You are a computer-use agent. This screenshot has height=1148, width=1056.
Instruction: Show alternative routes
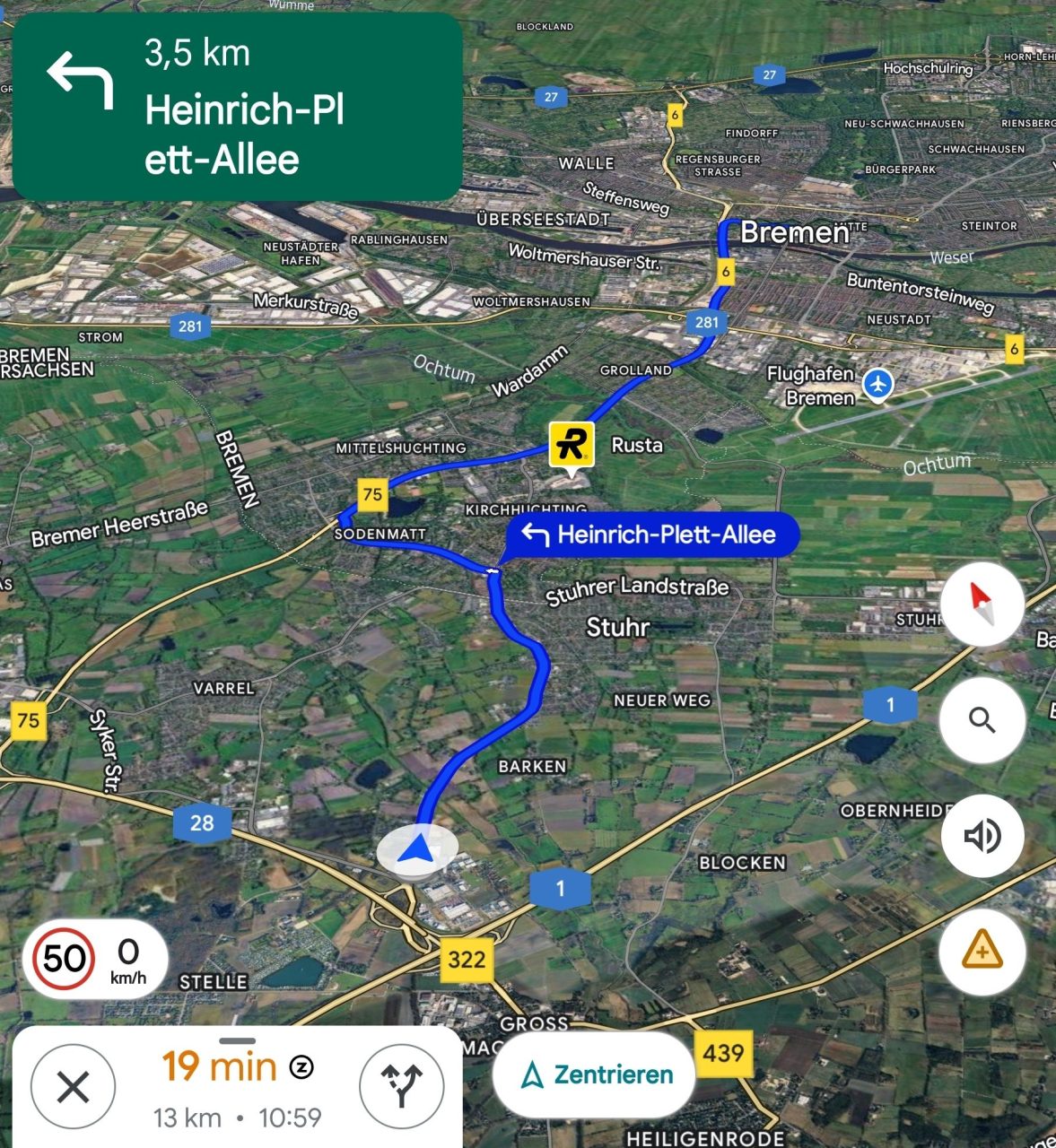click(401, 1087)
